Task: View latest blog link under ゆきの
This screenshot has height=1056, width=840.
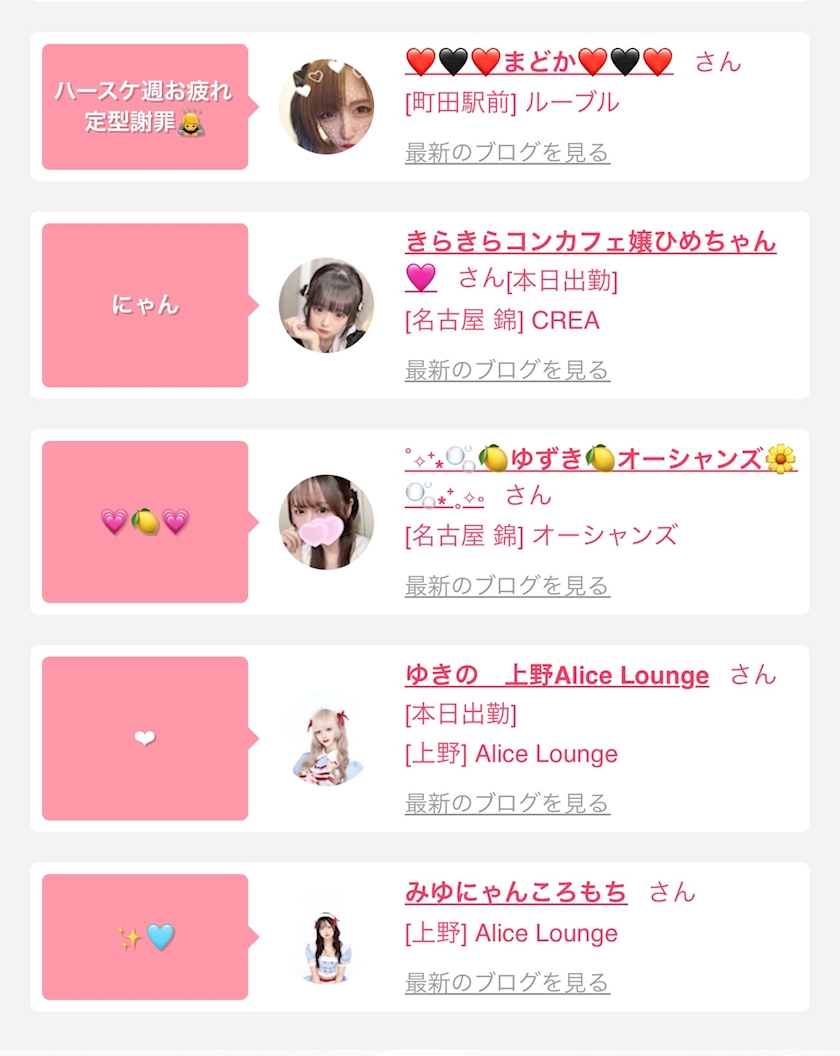Action: (x=507, y=803)
